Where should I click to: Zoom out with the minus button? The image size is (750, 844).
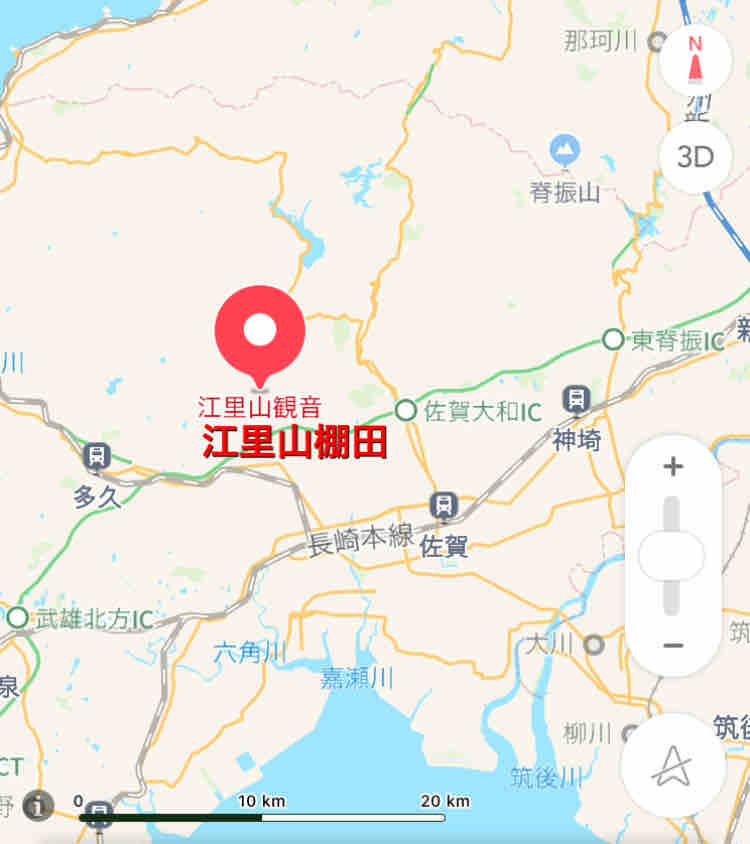(673, 645)
